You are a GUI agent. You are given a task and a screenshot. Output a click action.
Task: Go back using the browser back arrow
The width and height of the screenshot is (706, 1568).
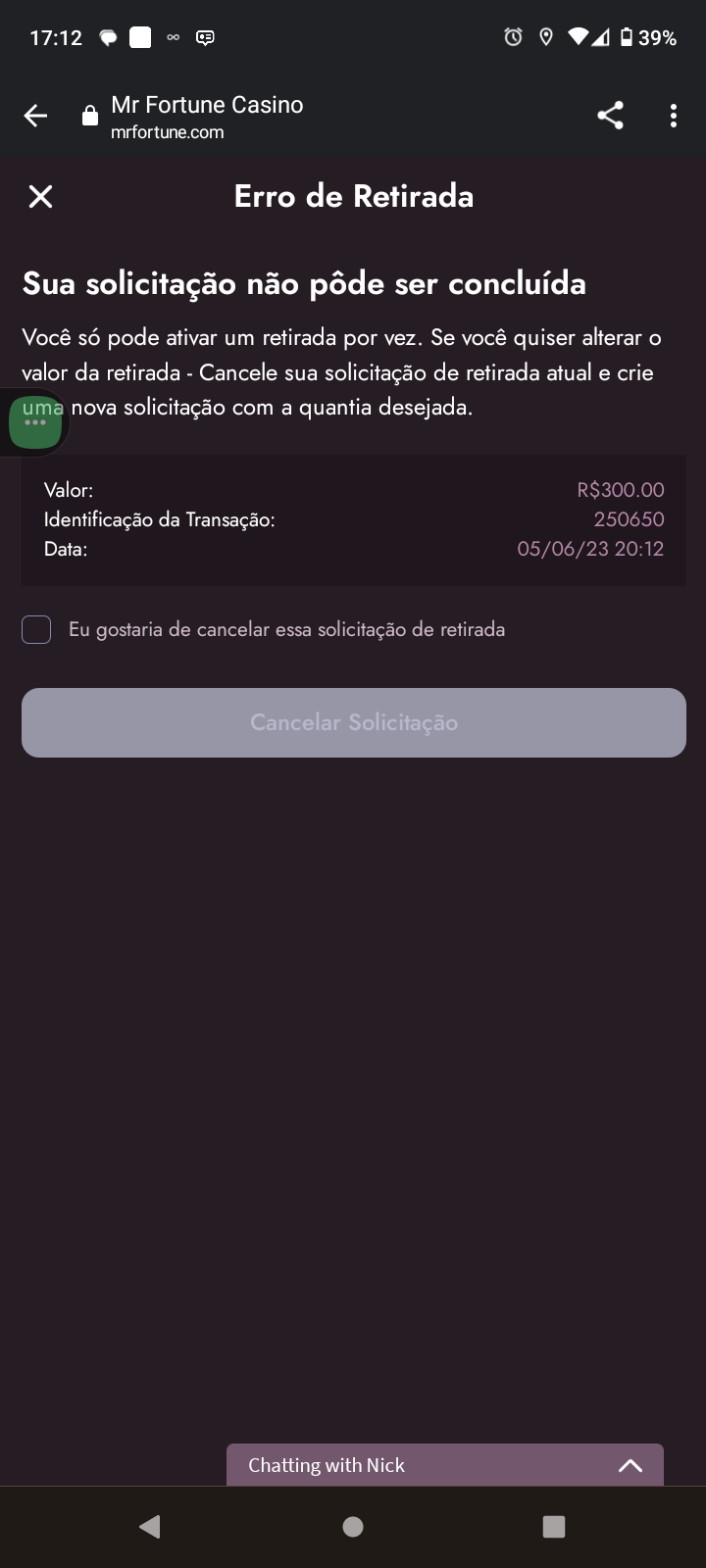[34, 115]
